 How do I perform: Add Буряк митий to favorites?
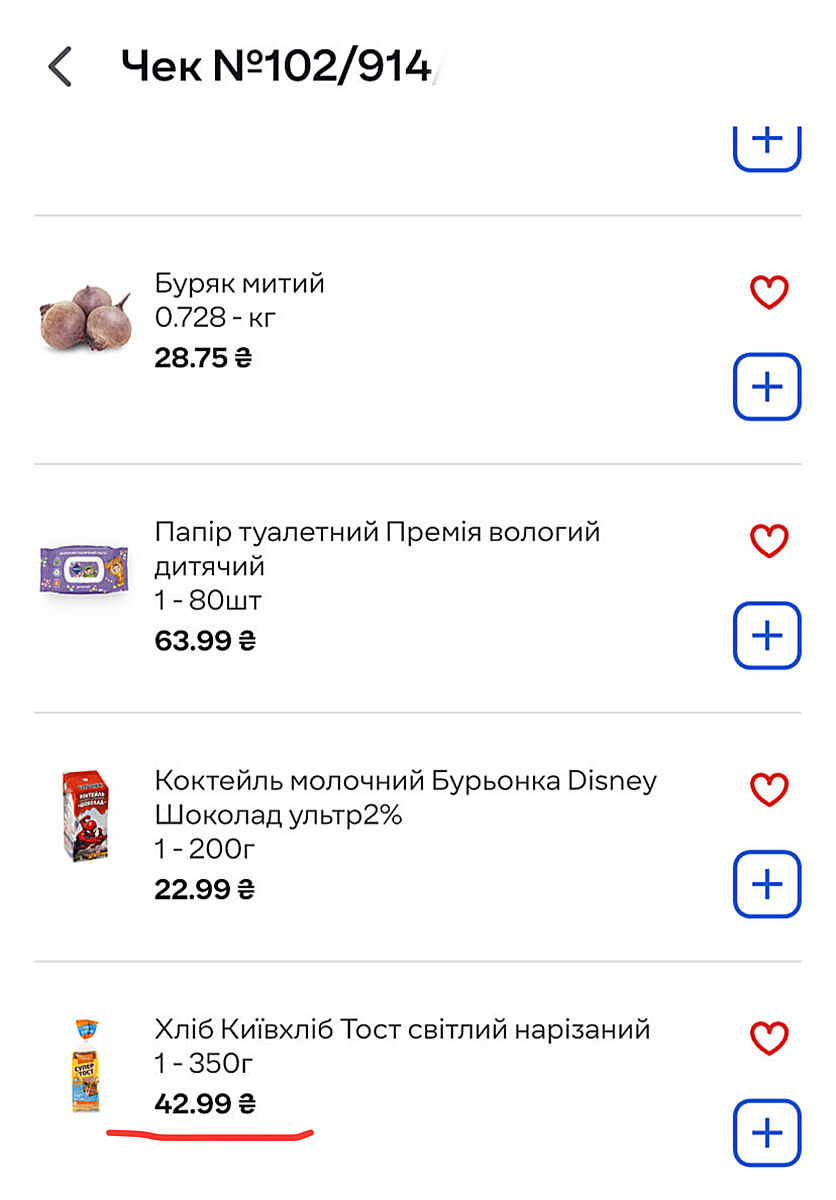[x=768, y=292]
